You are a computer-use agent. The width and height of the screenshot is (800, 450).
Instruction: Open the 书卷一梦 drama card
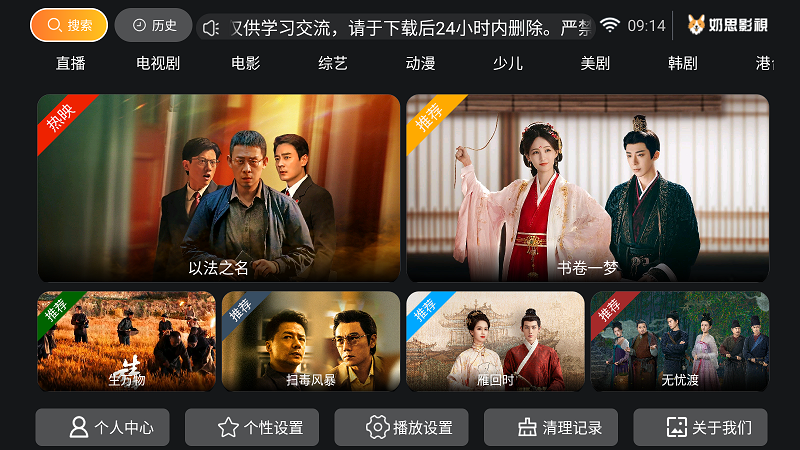click(x=587, y=188)
